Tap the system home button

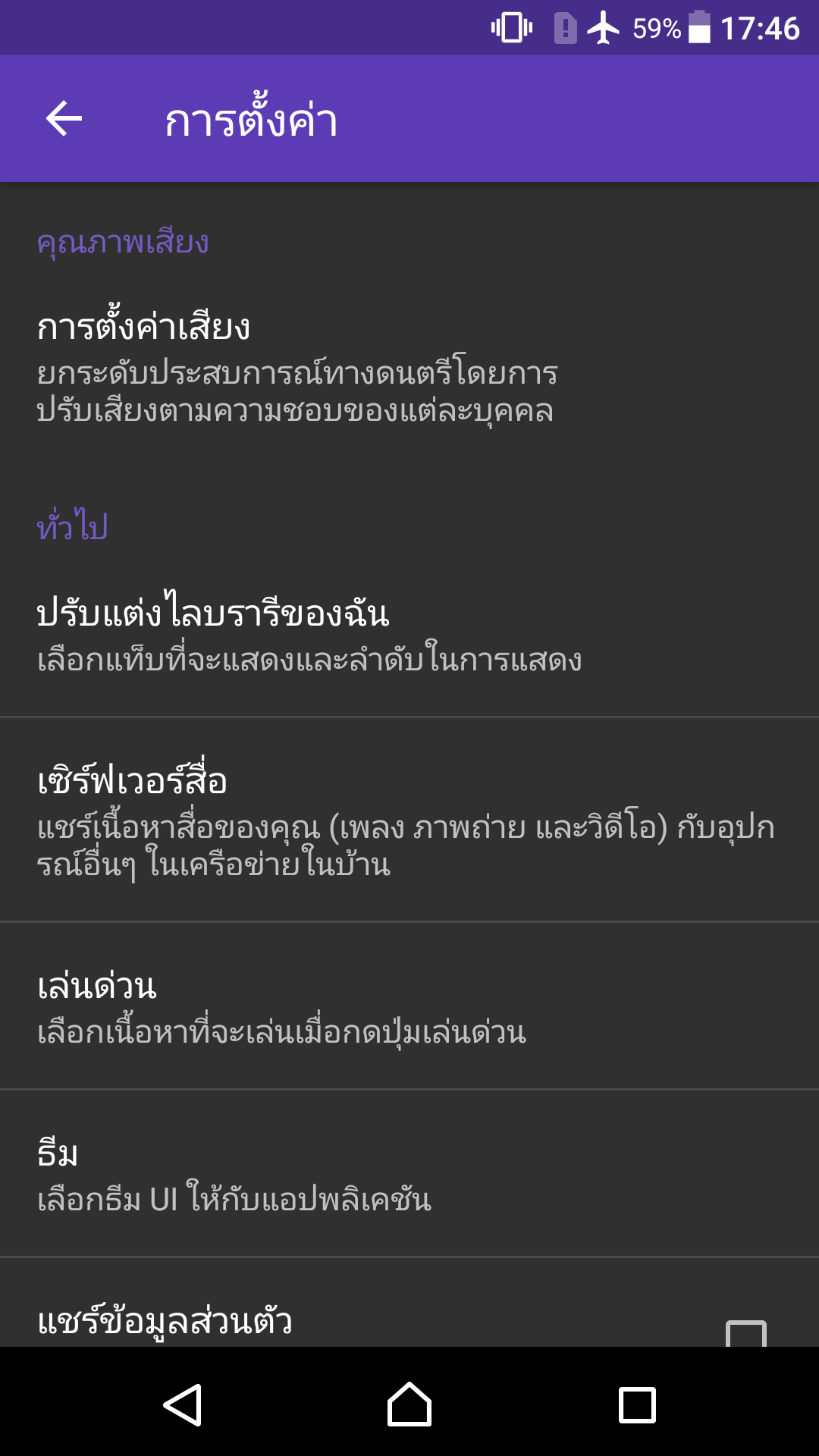tap(409, 1404)
